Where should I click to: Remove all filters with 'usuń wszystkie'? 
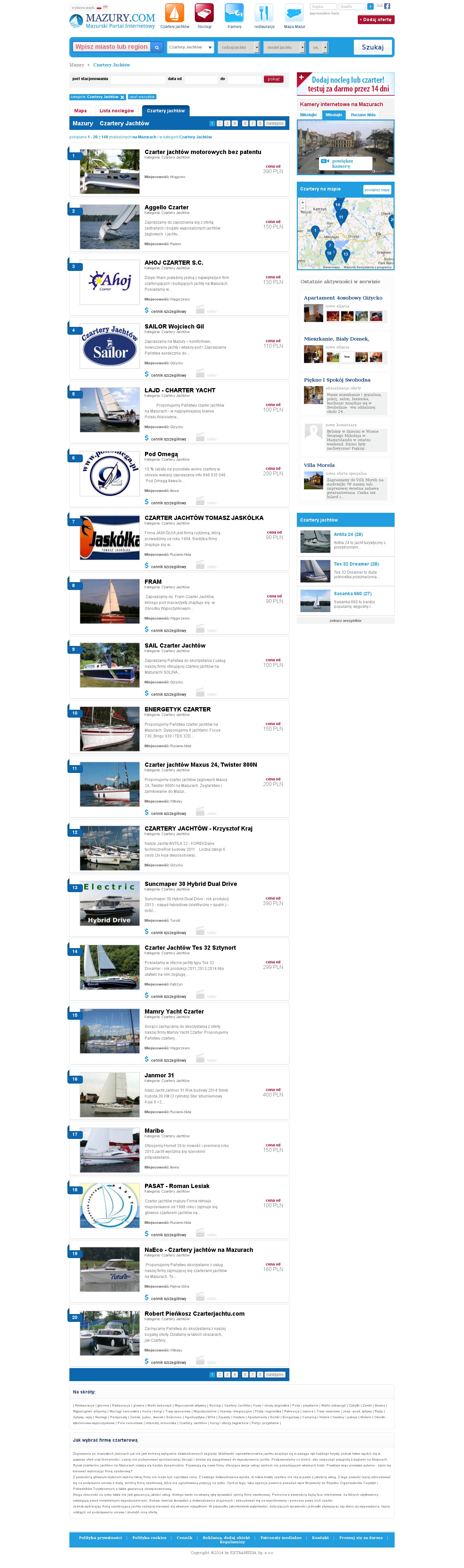(142, 97)
